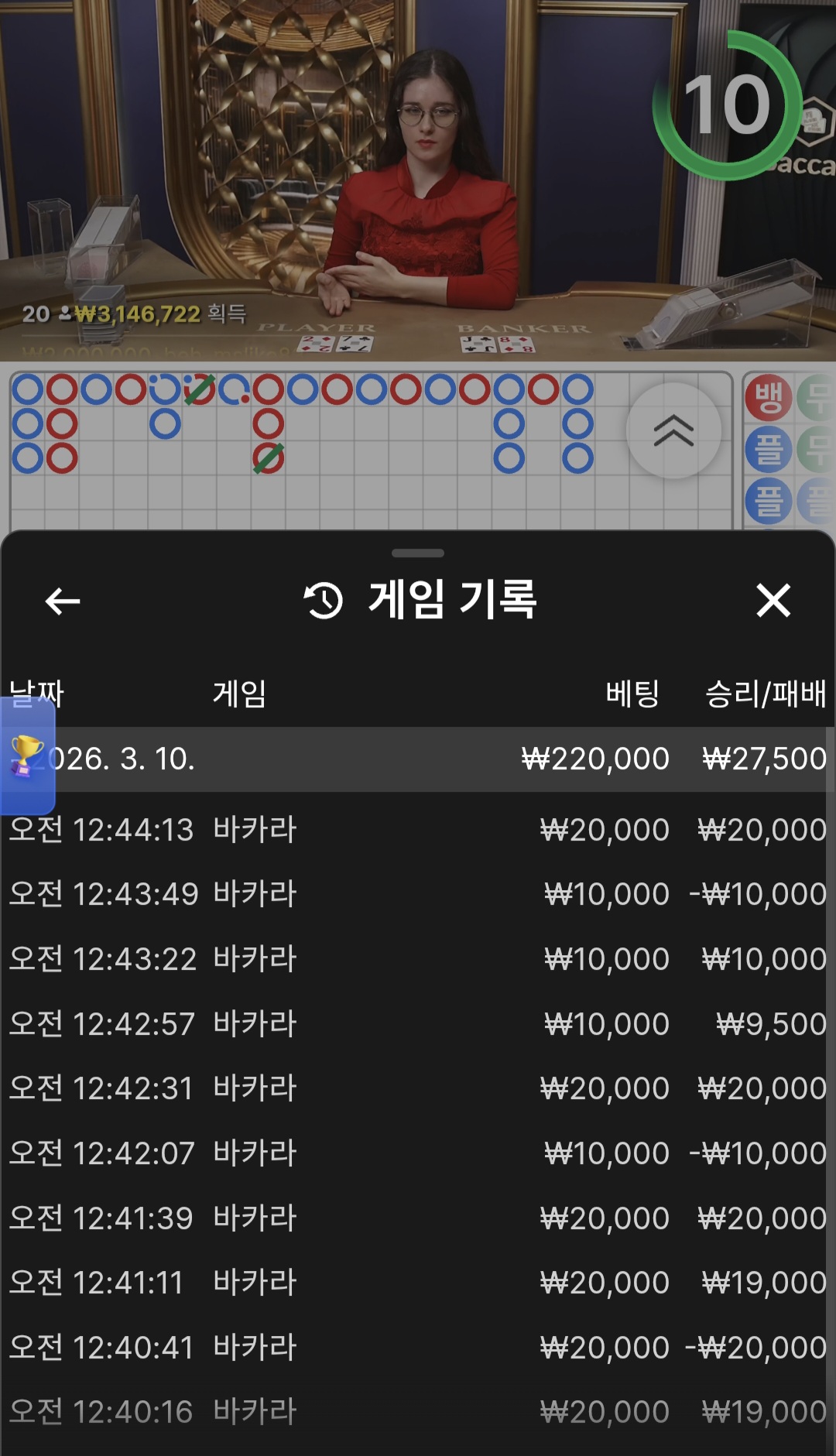The width and height of the screenshot is (836, 1456).
Task: Expand the roadmap with the double chevron
Action: [x=673, y=430]
